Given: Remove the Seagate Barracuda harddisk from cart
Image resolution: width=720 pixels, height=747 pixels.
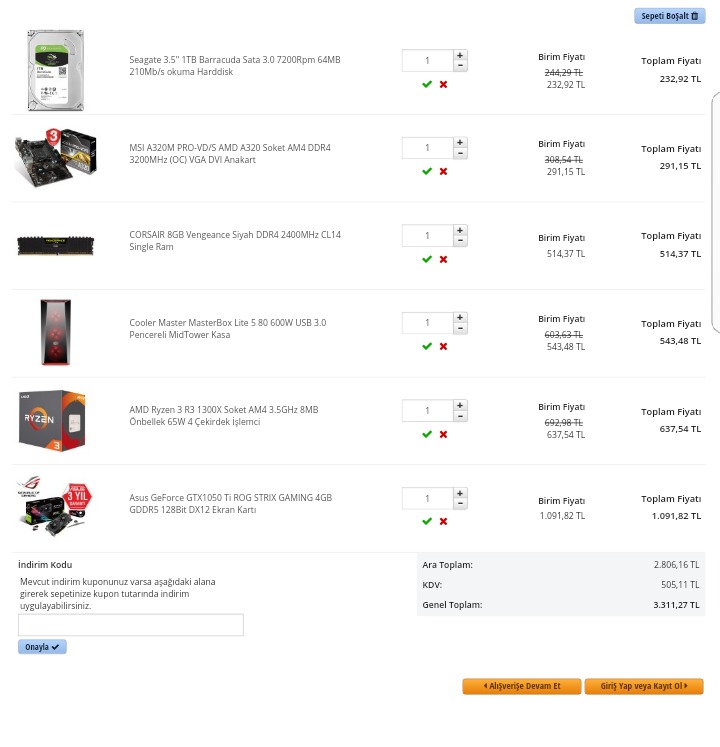Looking at the screenshot, I should 443,84.
